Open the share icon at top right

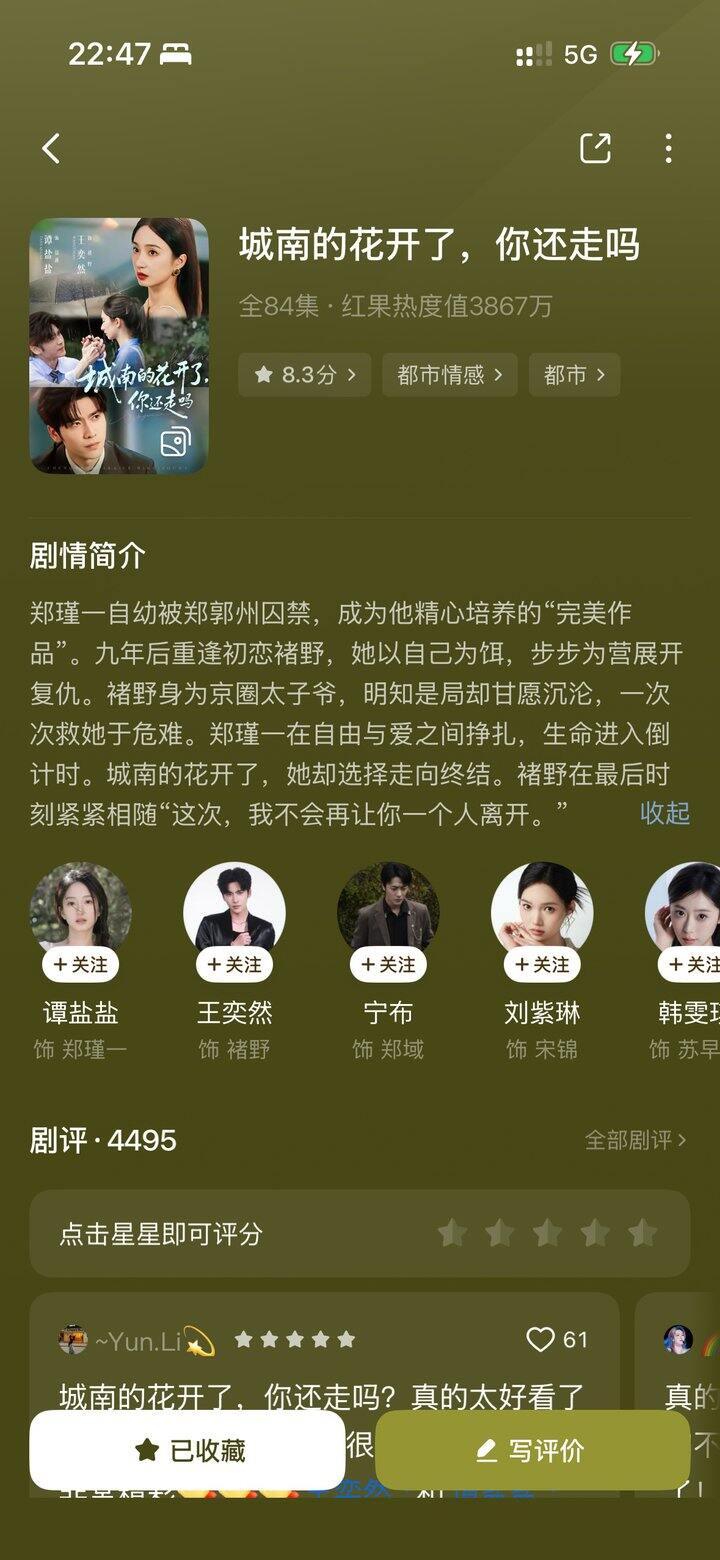tap(597, 147)
